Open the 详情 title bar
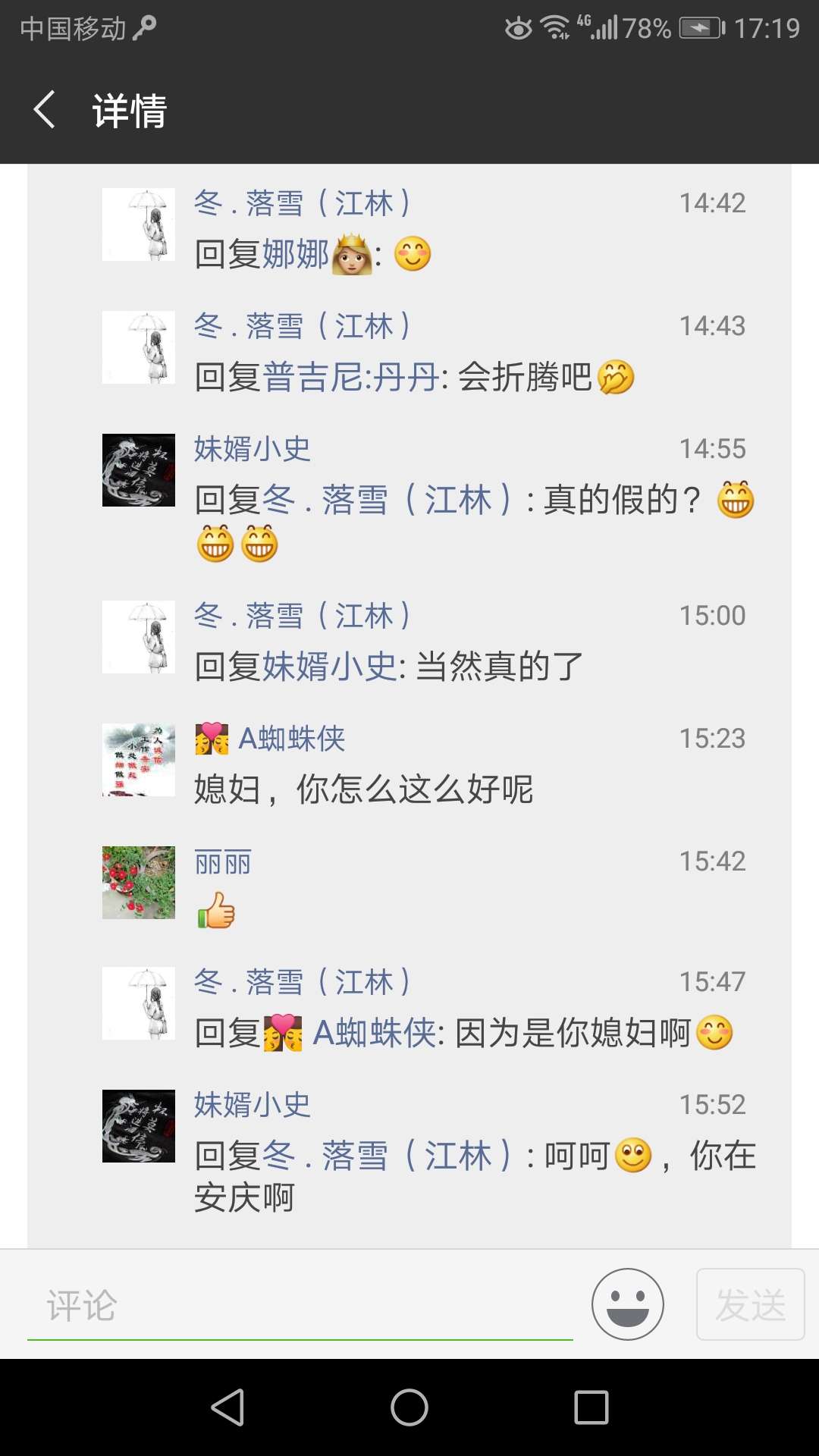 (129, 110)
